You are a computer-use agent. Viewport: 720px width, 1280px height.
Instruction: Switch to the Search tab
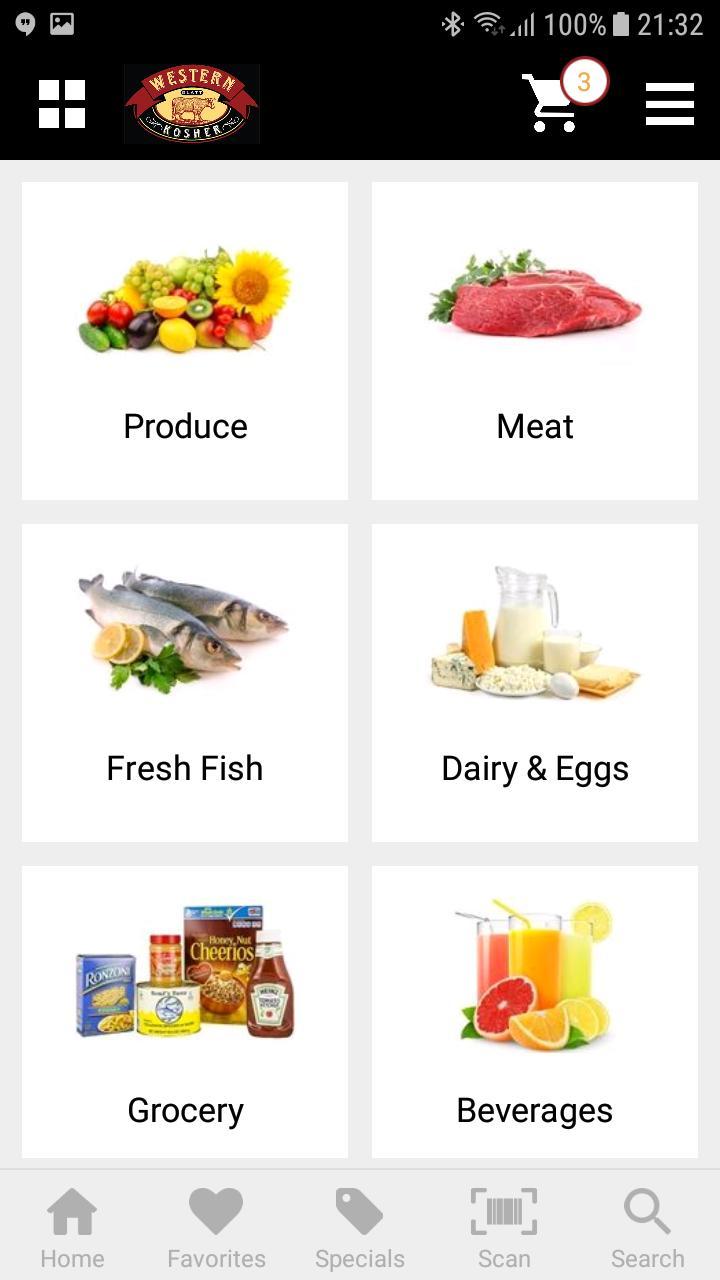(647, 1228)
